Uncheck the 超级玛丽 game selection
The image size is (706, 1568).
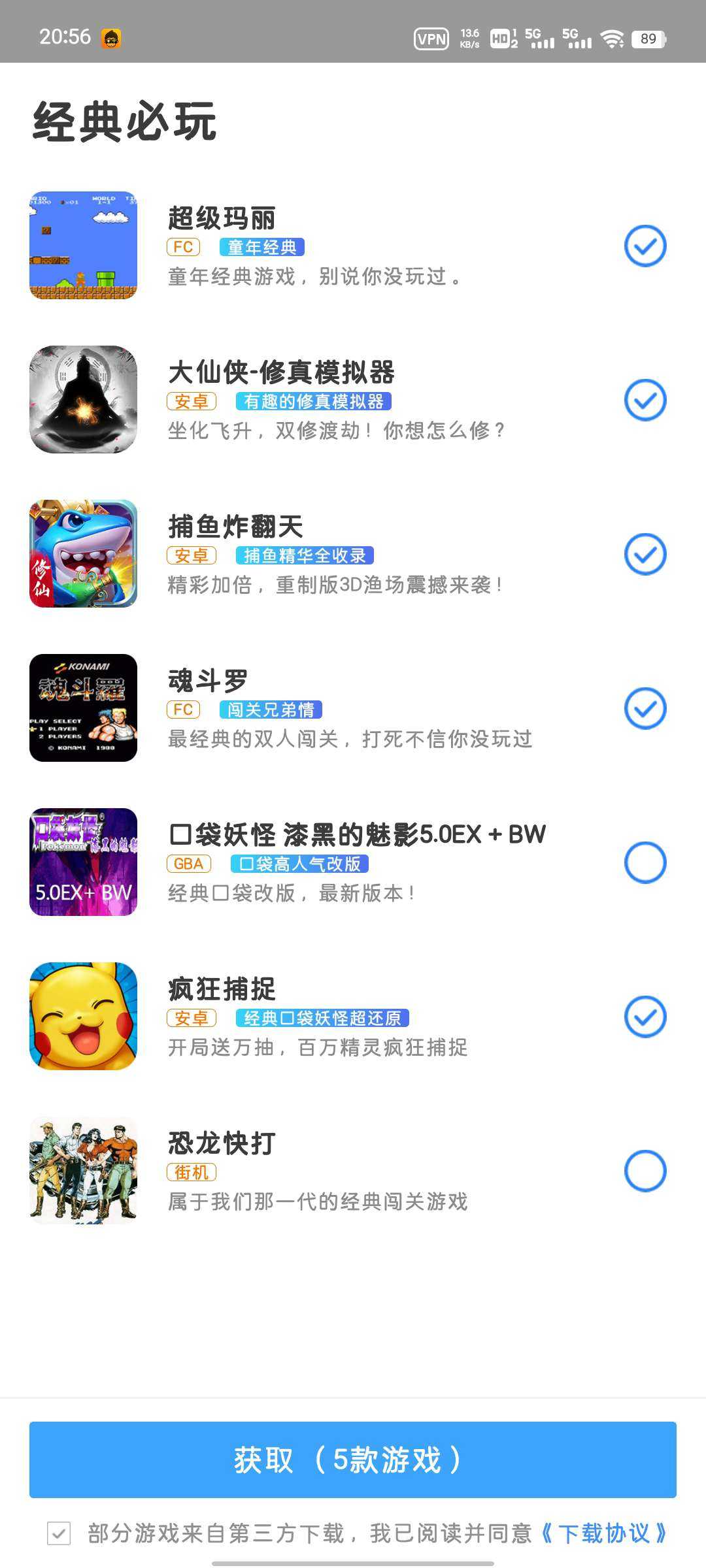tap(645, 246)
